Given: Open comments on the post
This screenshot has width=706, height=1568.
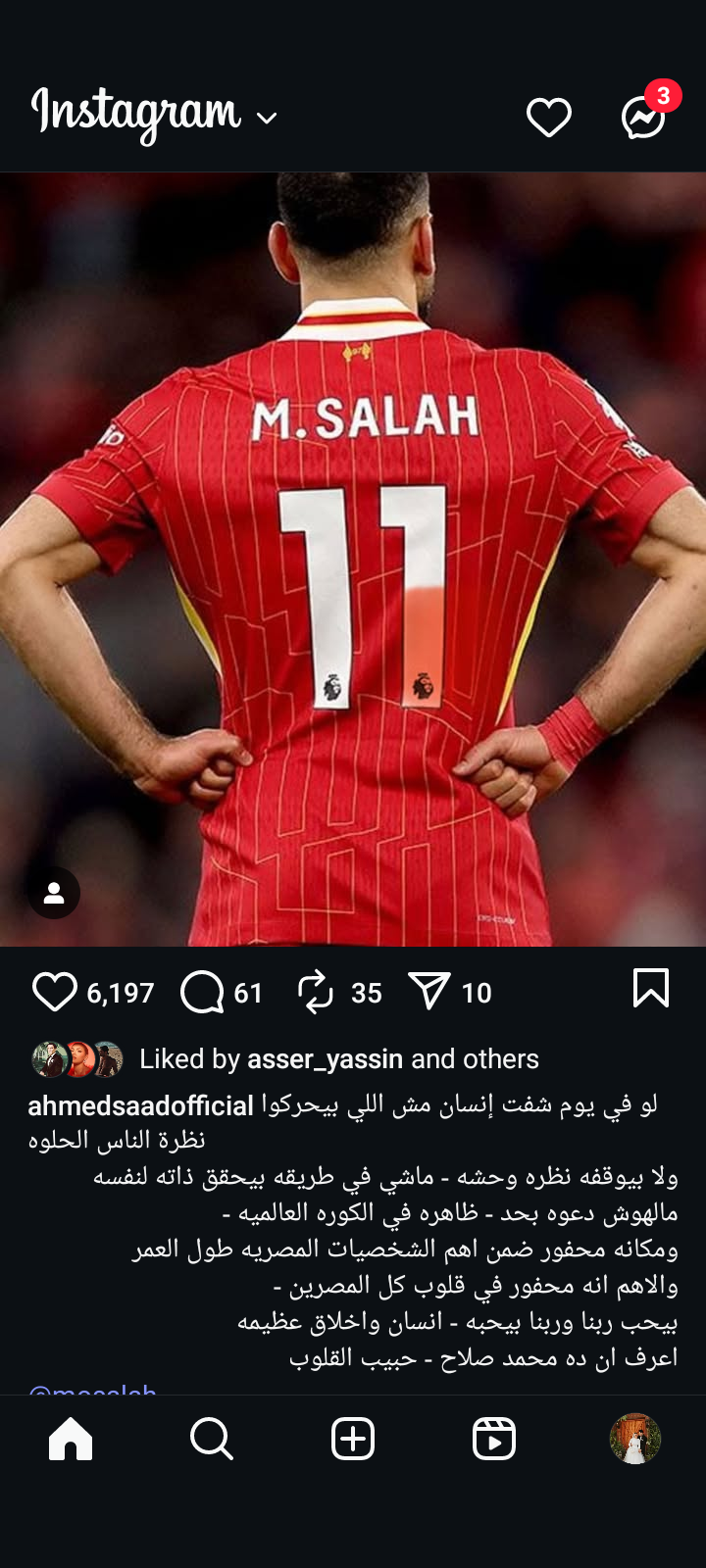Looking at the screenshot, I should point(203,992).
